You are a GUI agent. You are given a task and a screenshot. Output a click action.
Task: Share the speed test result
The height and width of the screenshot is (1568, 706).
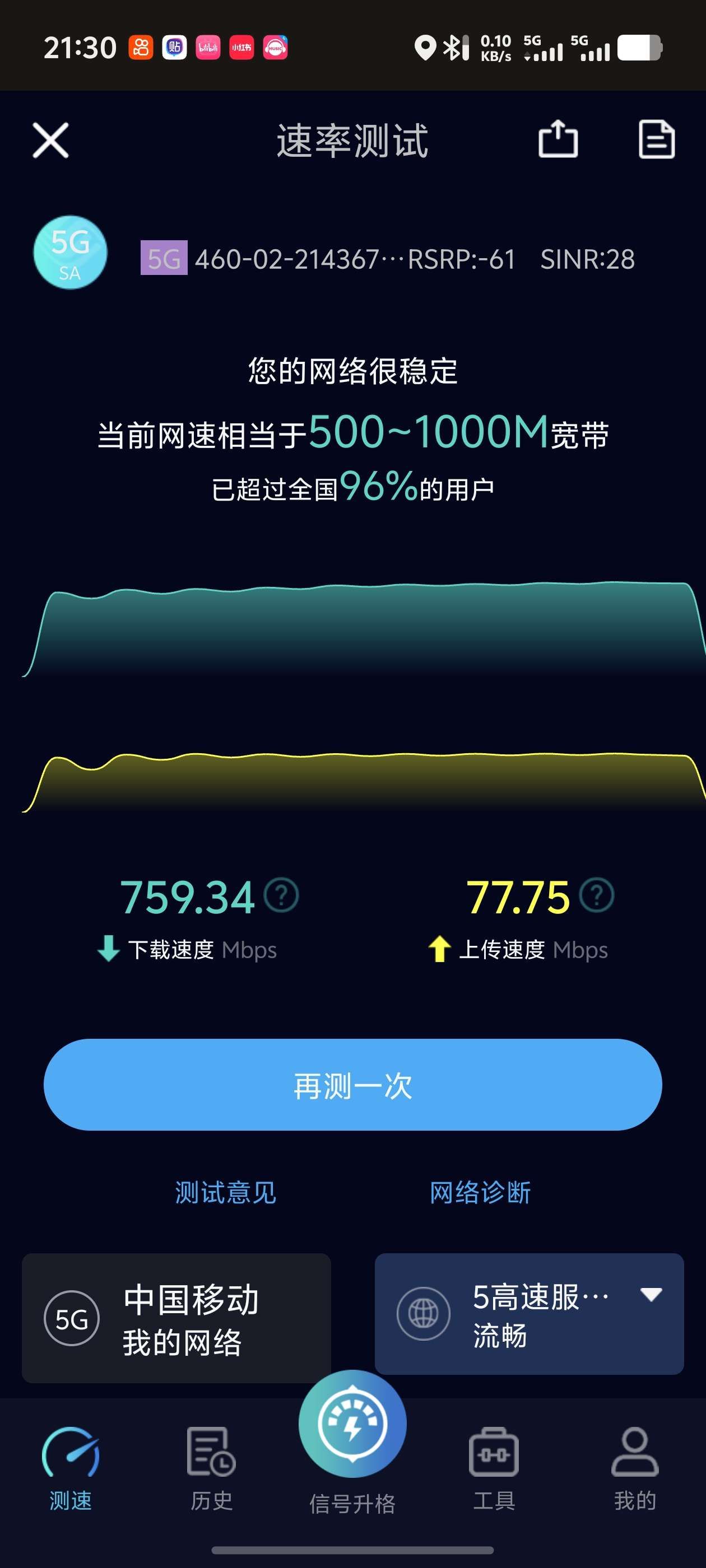558,139
